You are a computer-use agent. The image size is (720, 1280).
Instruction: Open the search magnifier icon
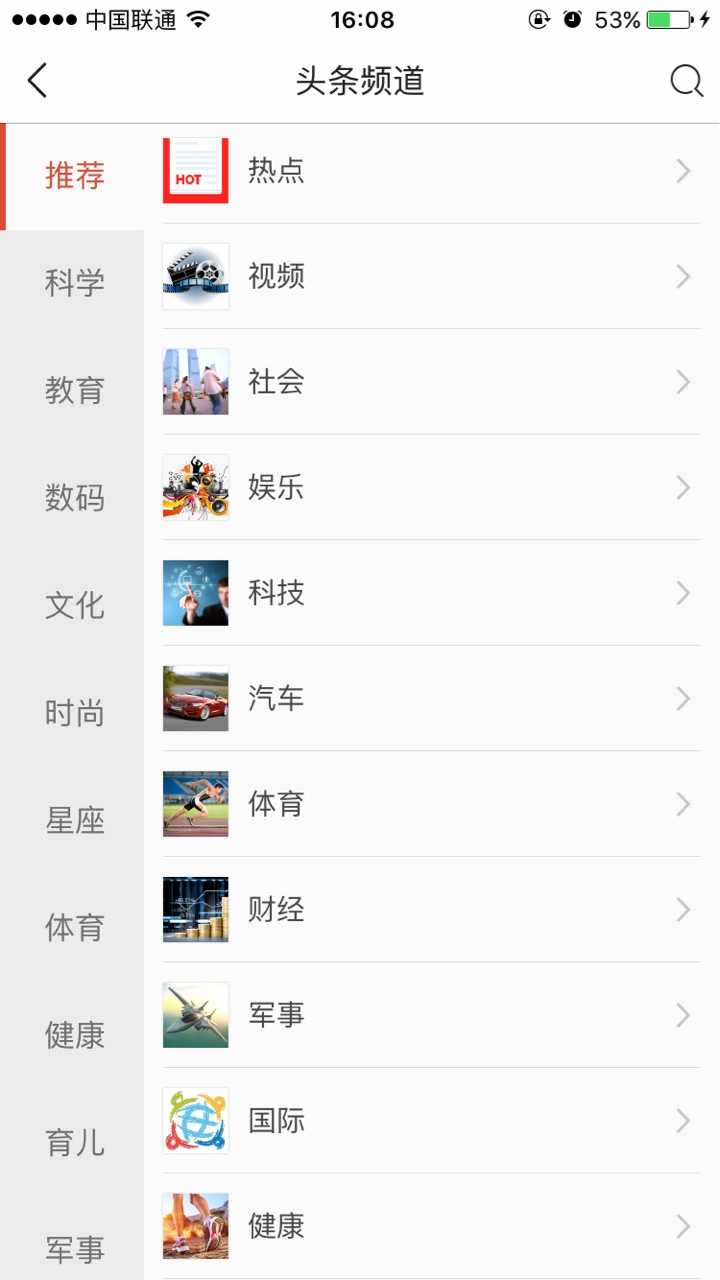tap(686, 81)
